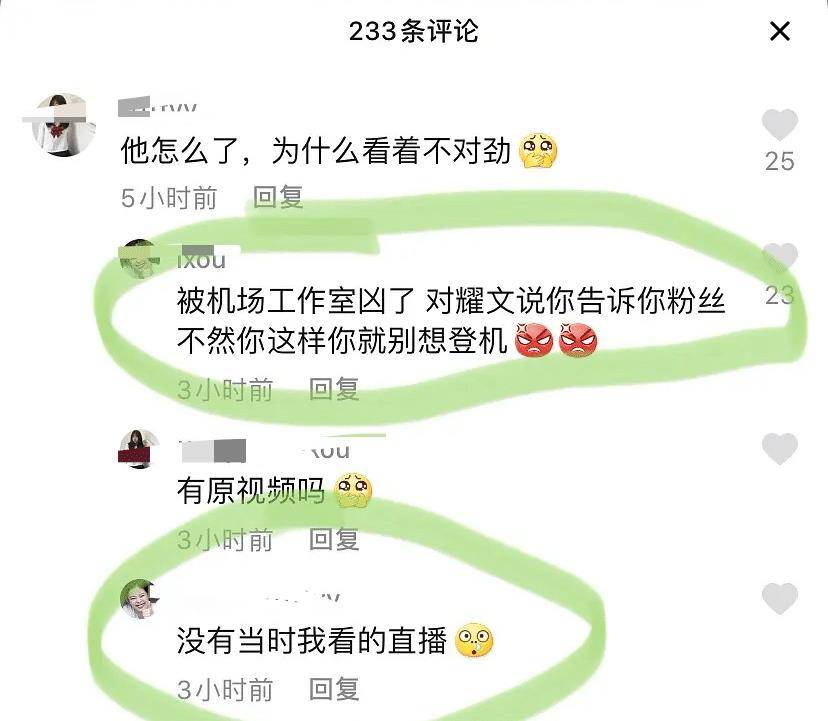Like the comment about 被机场工作室凶了

(x=779, y=258)
